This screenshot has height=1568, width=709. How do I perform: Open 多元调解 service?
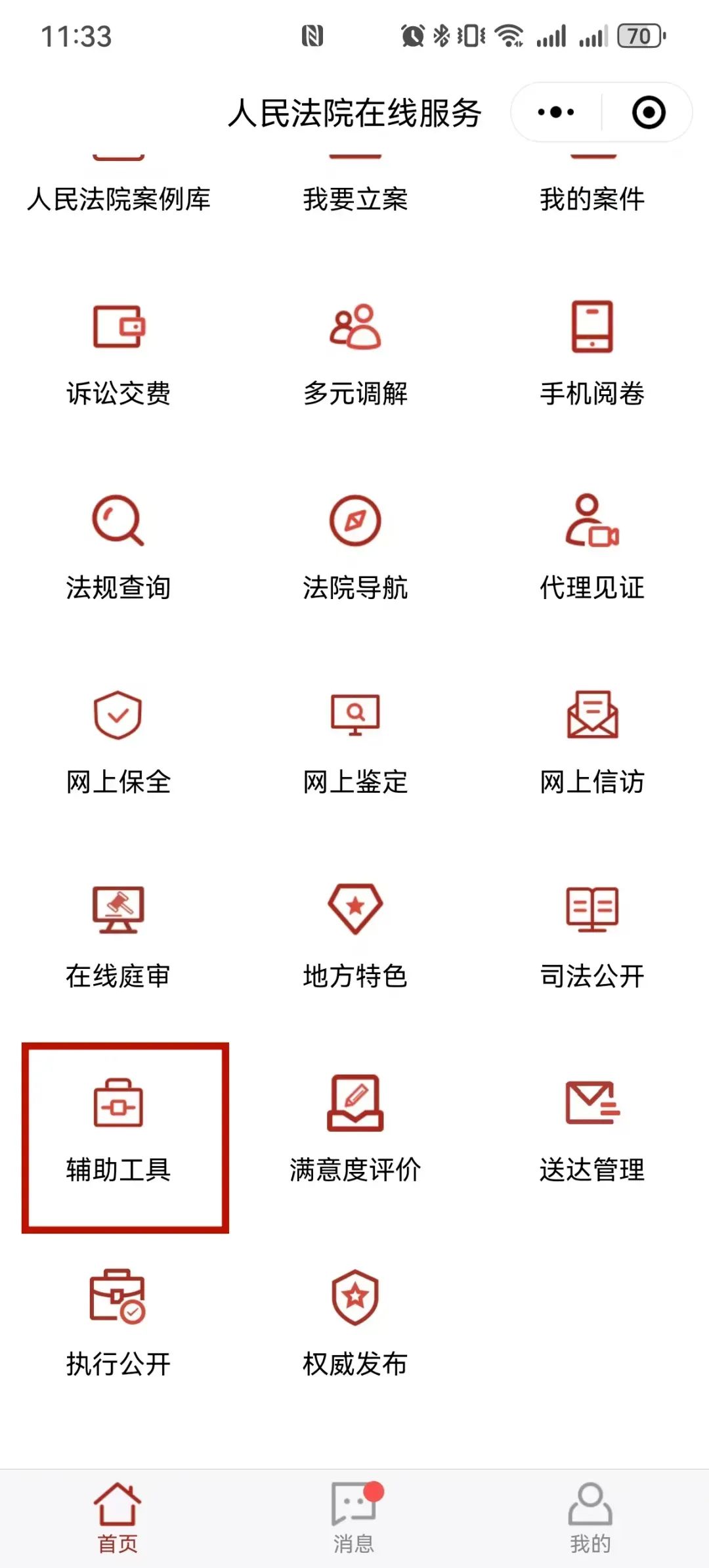coord(355,355)
